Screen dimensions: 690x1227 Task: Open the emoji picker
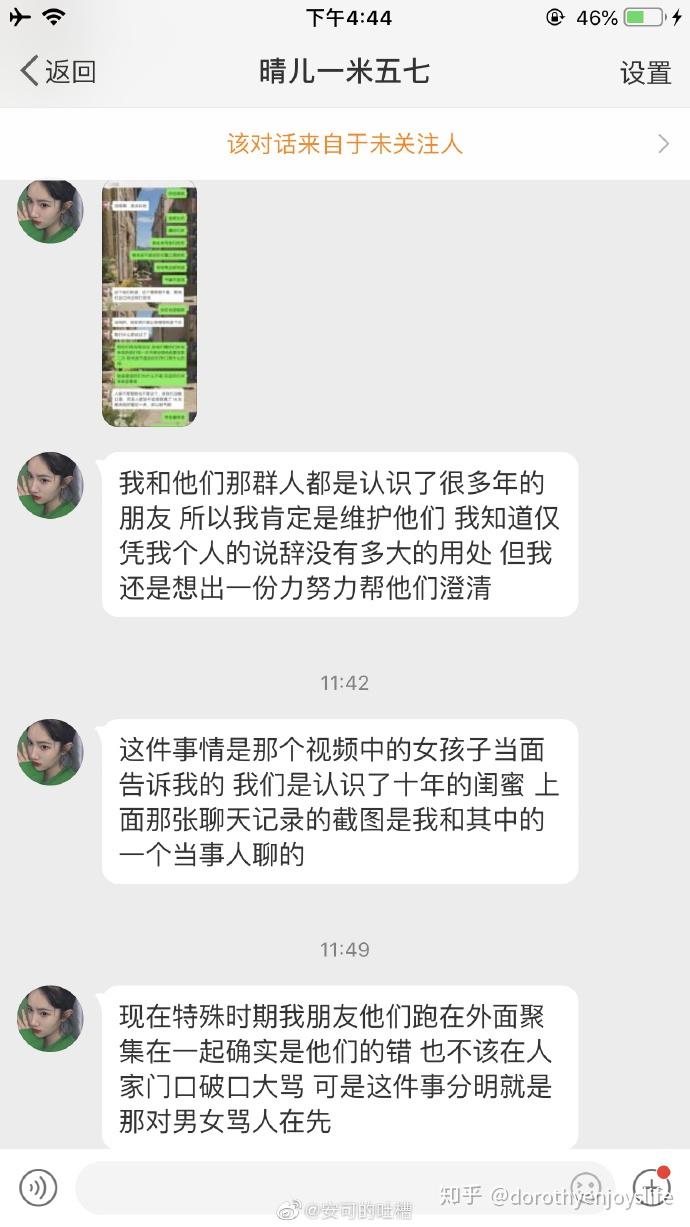pos(586,1188)
